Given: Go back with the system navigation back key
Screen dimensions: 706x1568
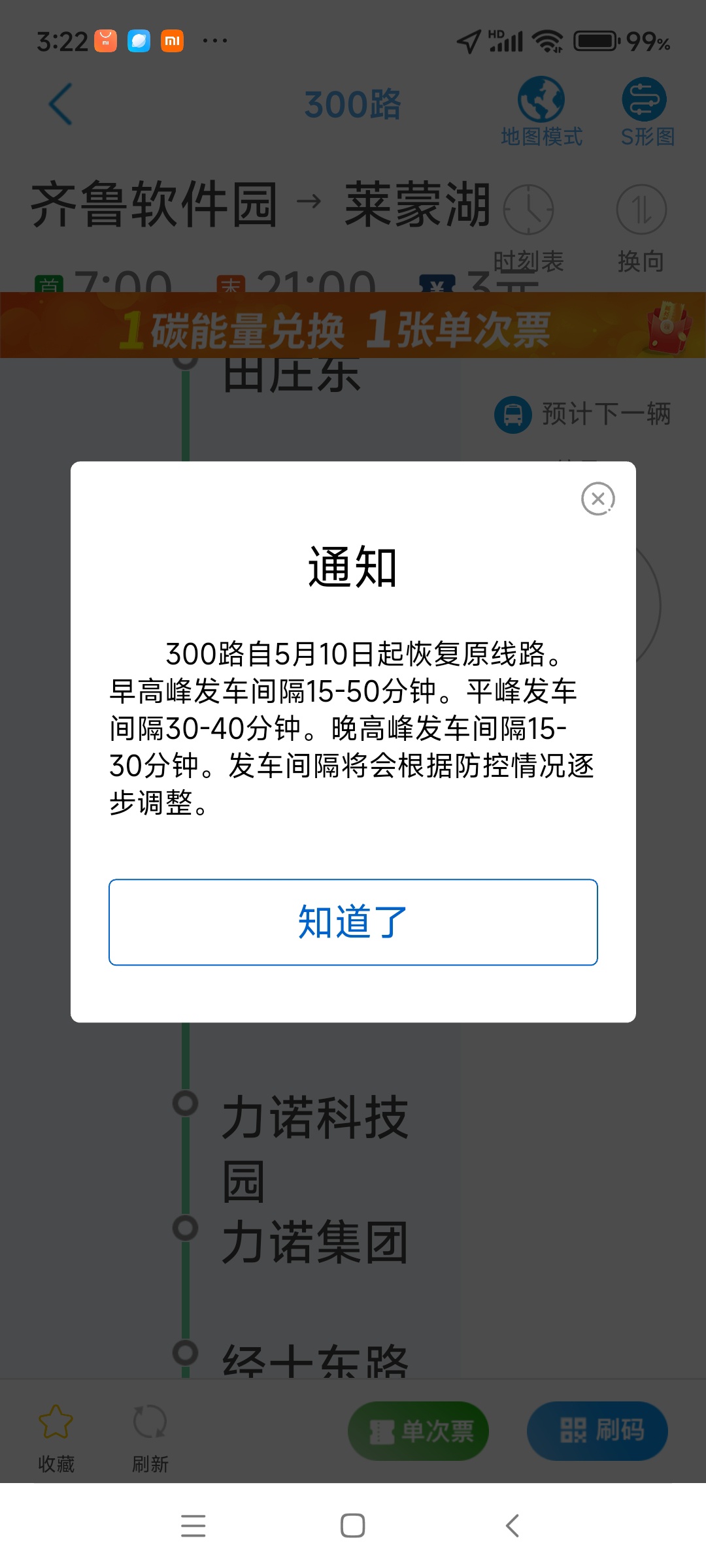Looking at the screenshot, I should pos(513,1526).
